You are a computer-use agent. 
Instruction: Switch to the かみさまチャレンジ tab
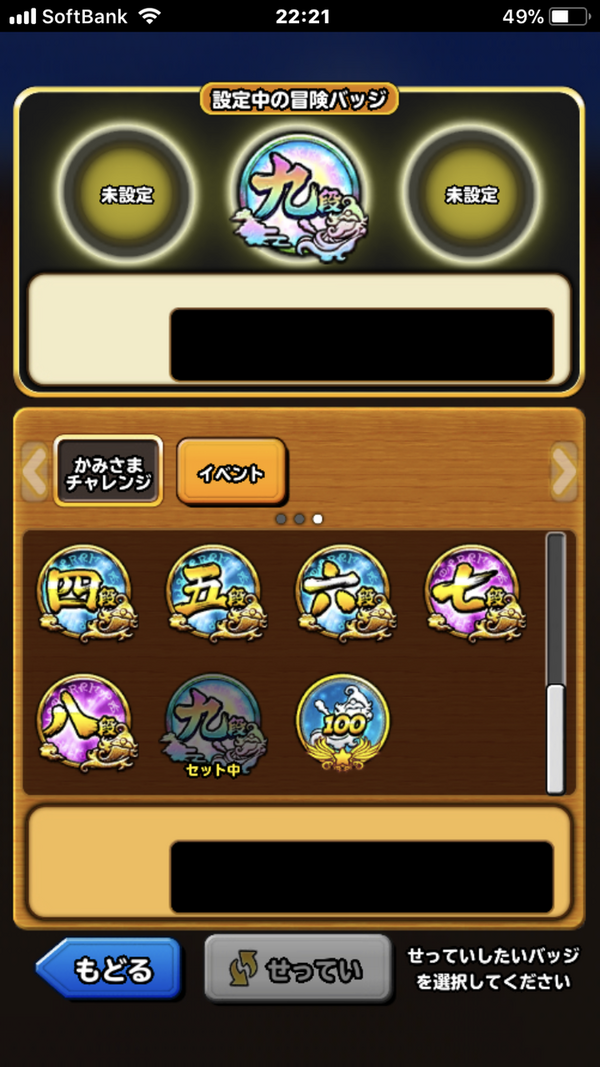pyautogui.click(x=107, y=470)
